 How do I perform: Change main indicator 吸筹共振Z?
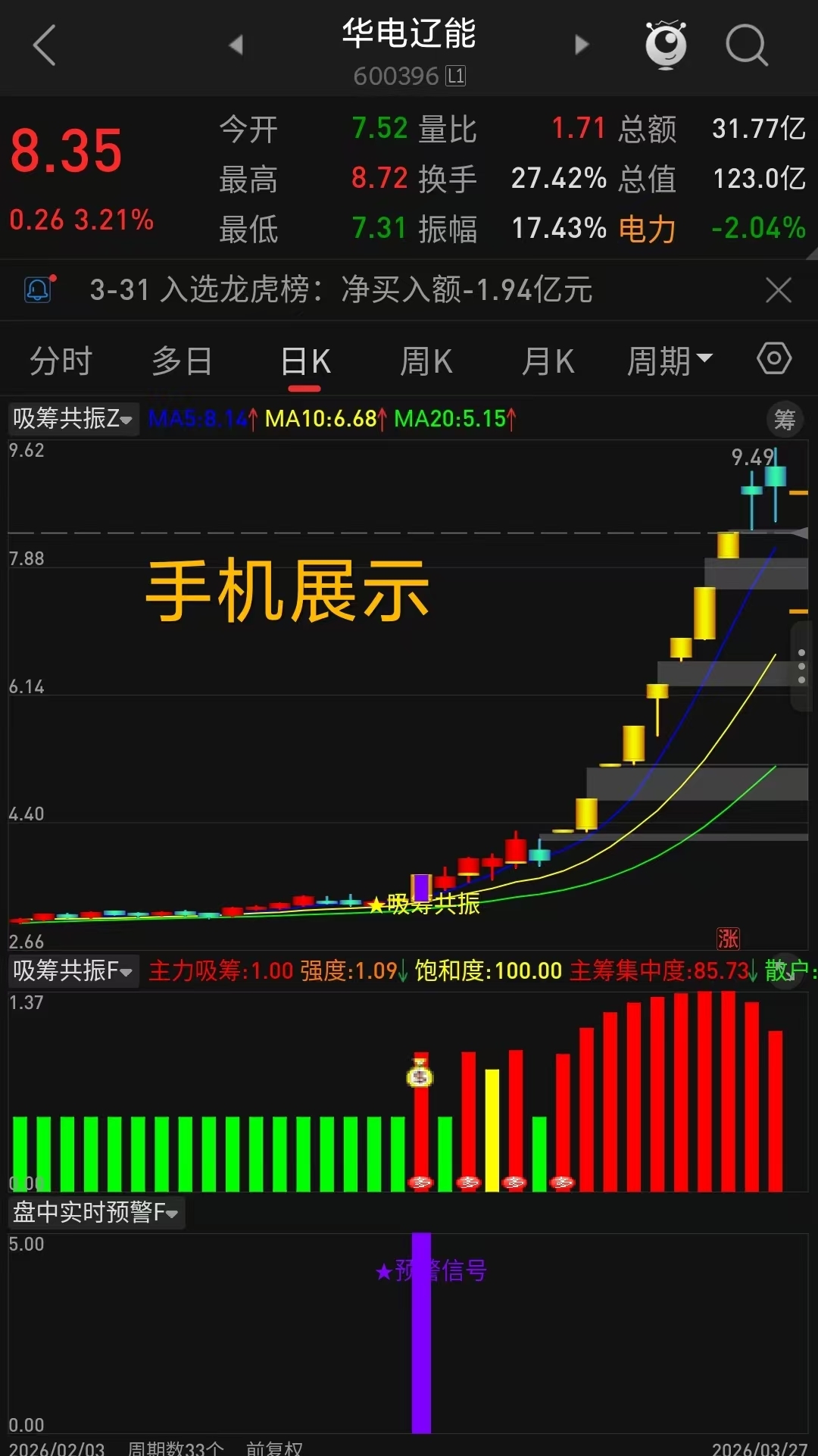(73, 419)
